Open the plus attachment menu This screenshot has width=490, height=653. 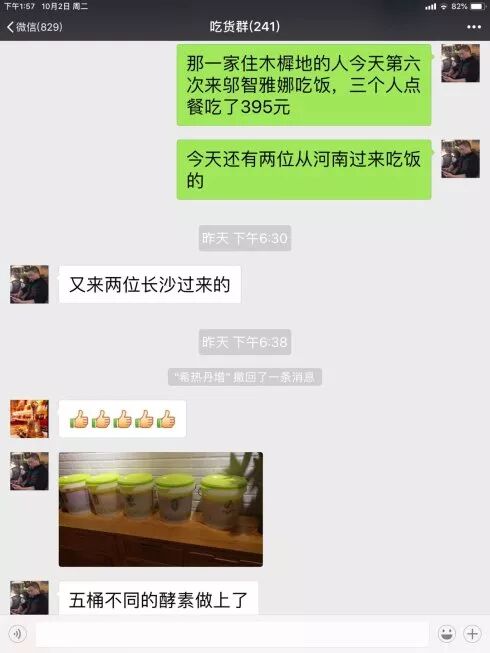472,634
